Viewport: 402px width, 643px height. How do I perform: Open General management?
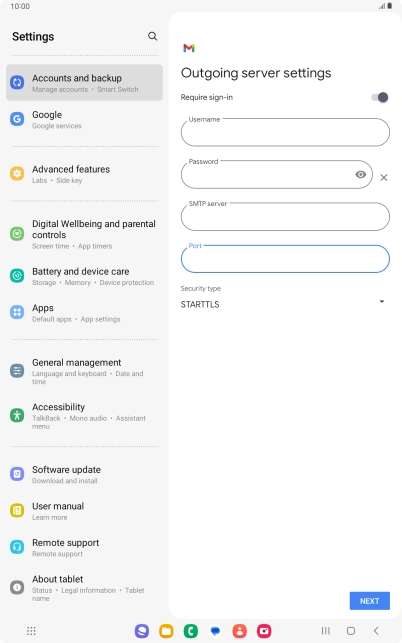pyautogui.click(x=85, y=371)
